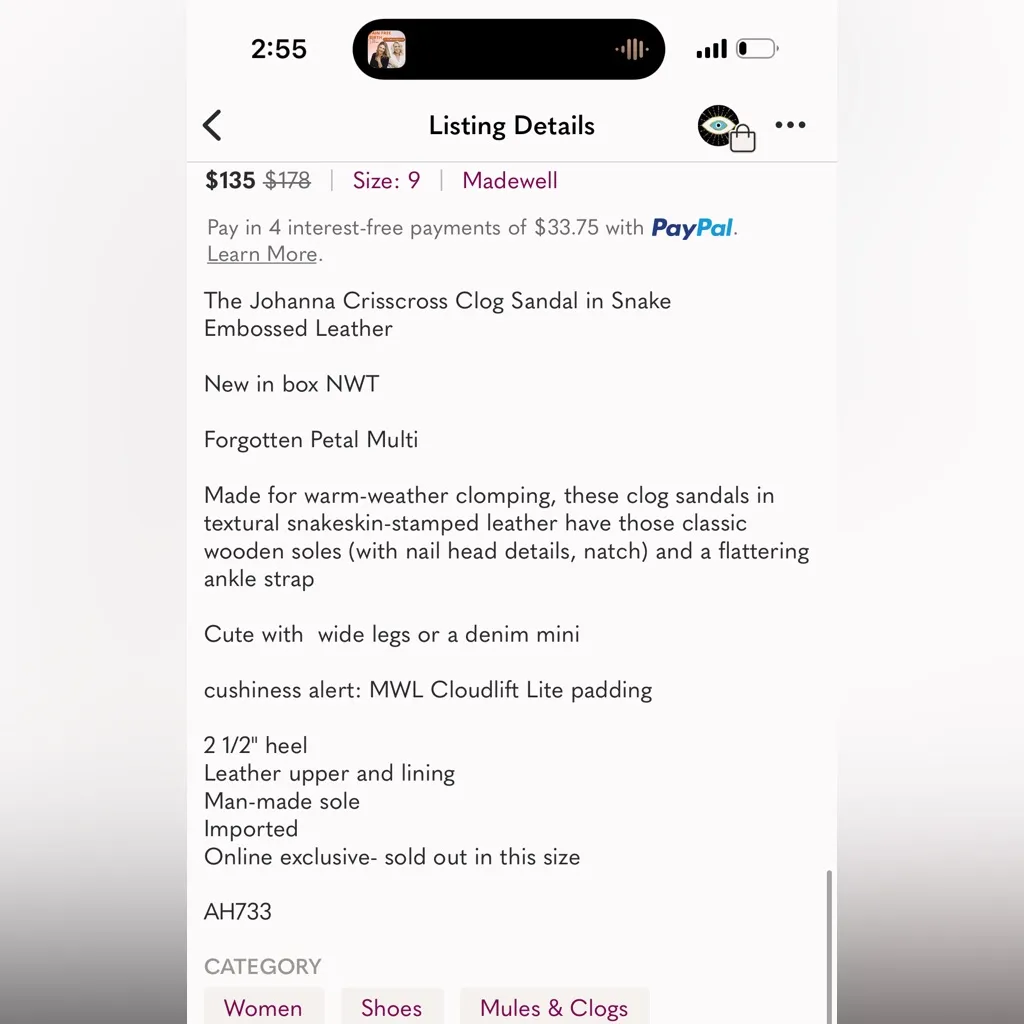
Task: Select the Mules & Clogs chip
Action: tap(554, 1007)
